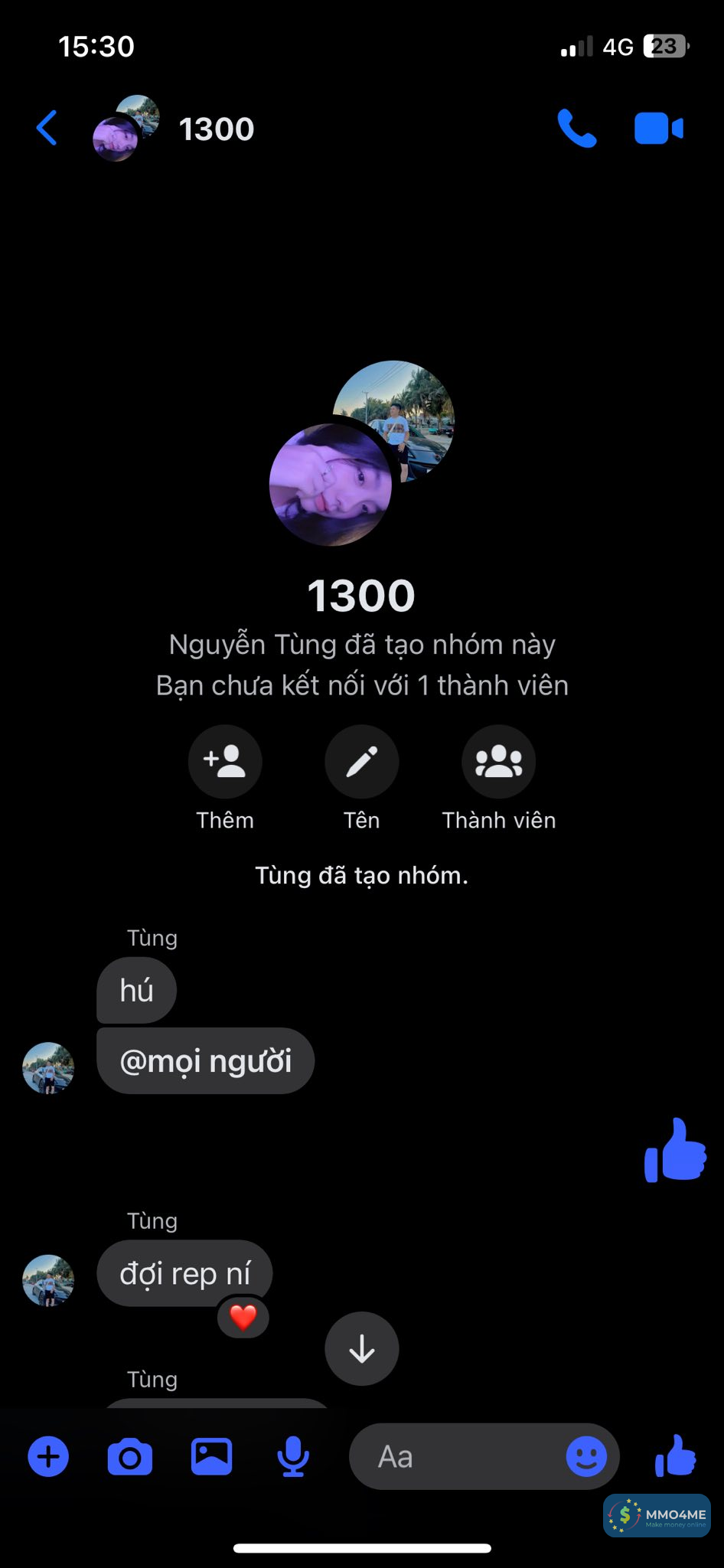Start a voice call with group 1300
This screenshot has height=1568, width=724.
(x=576, y=128)
